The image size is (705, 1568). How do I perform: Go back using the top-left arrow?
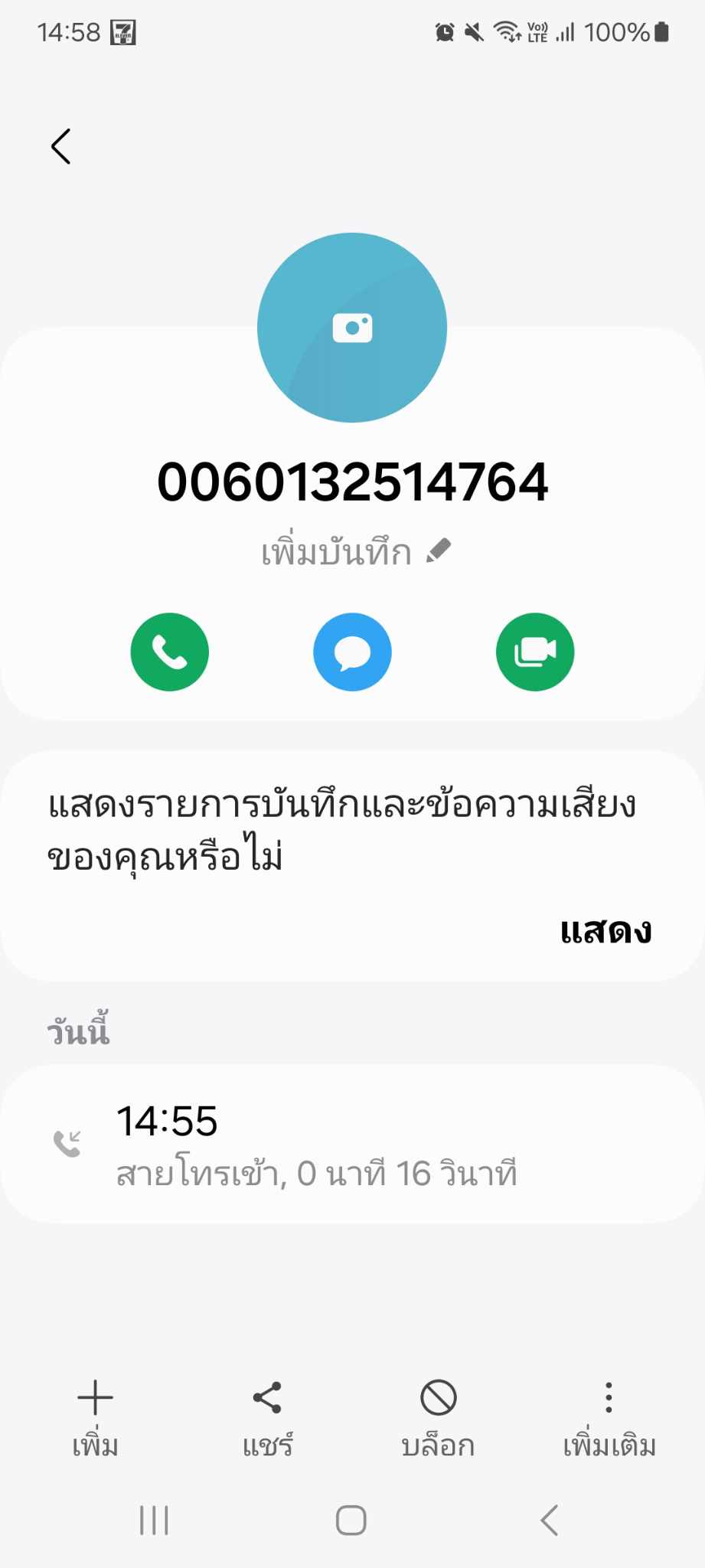pos(61,146)
